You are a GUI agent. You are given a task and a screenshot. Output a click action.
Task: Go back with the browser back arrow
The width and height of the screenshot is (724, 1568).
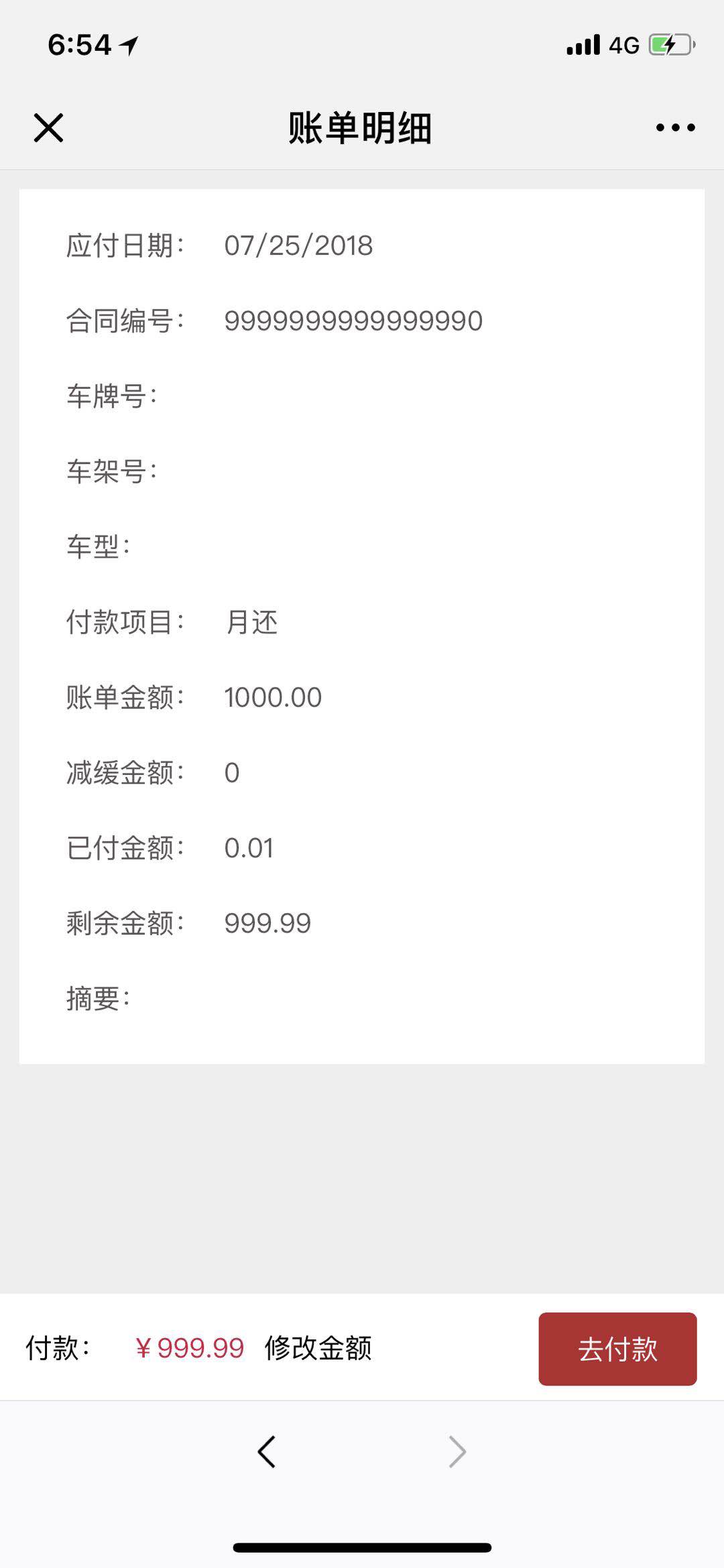pos(266,1451)
